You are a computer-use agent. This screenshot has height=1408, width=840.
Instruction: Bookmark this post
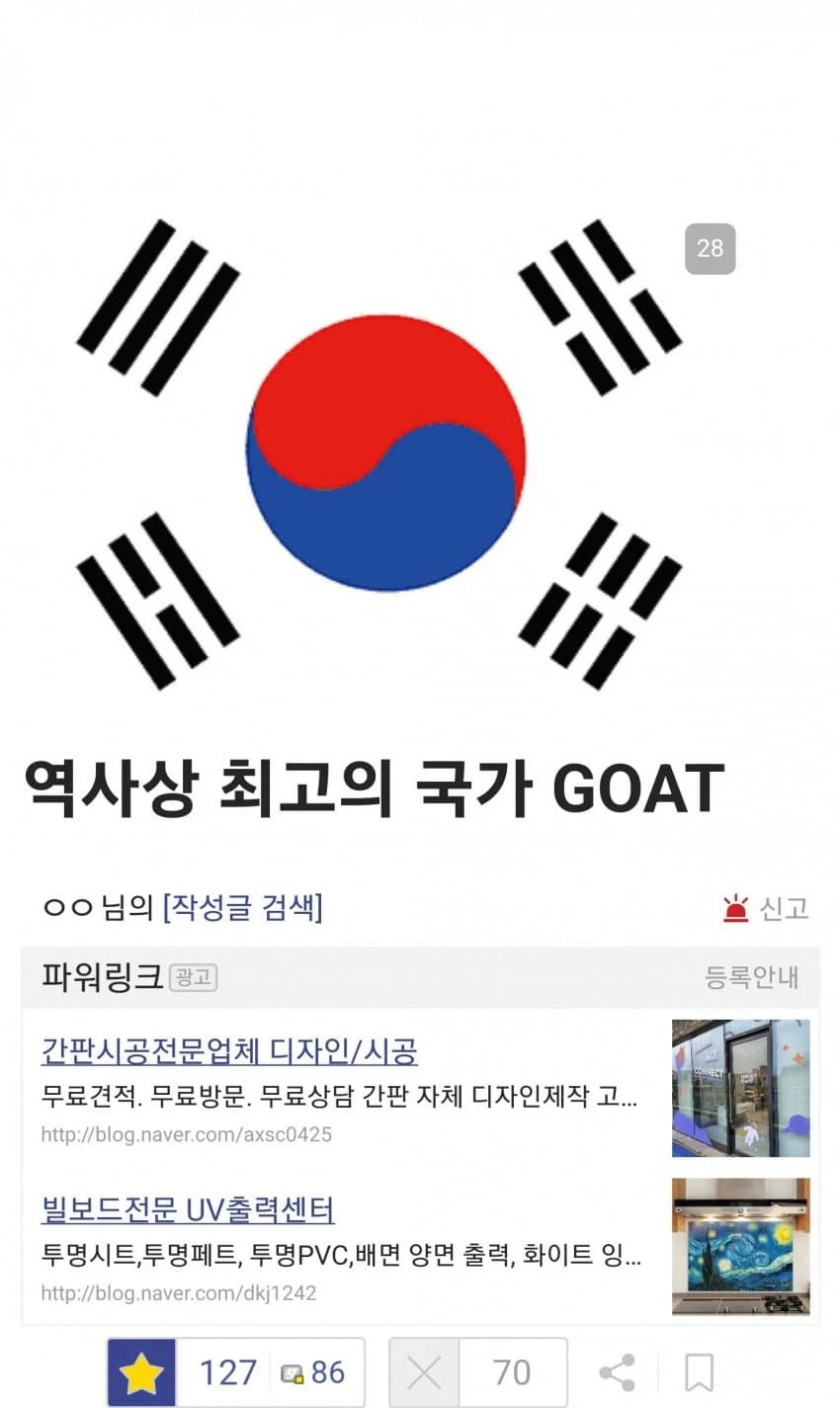click(x=699, y=1373)
